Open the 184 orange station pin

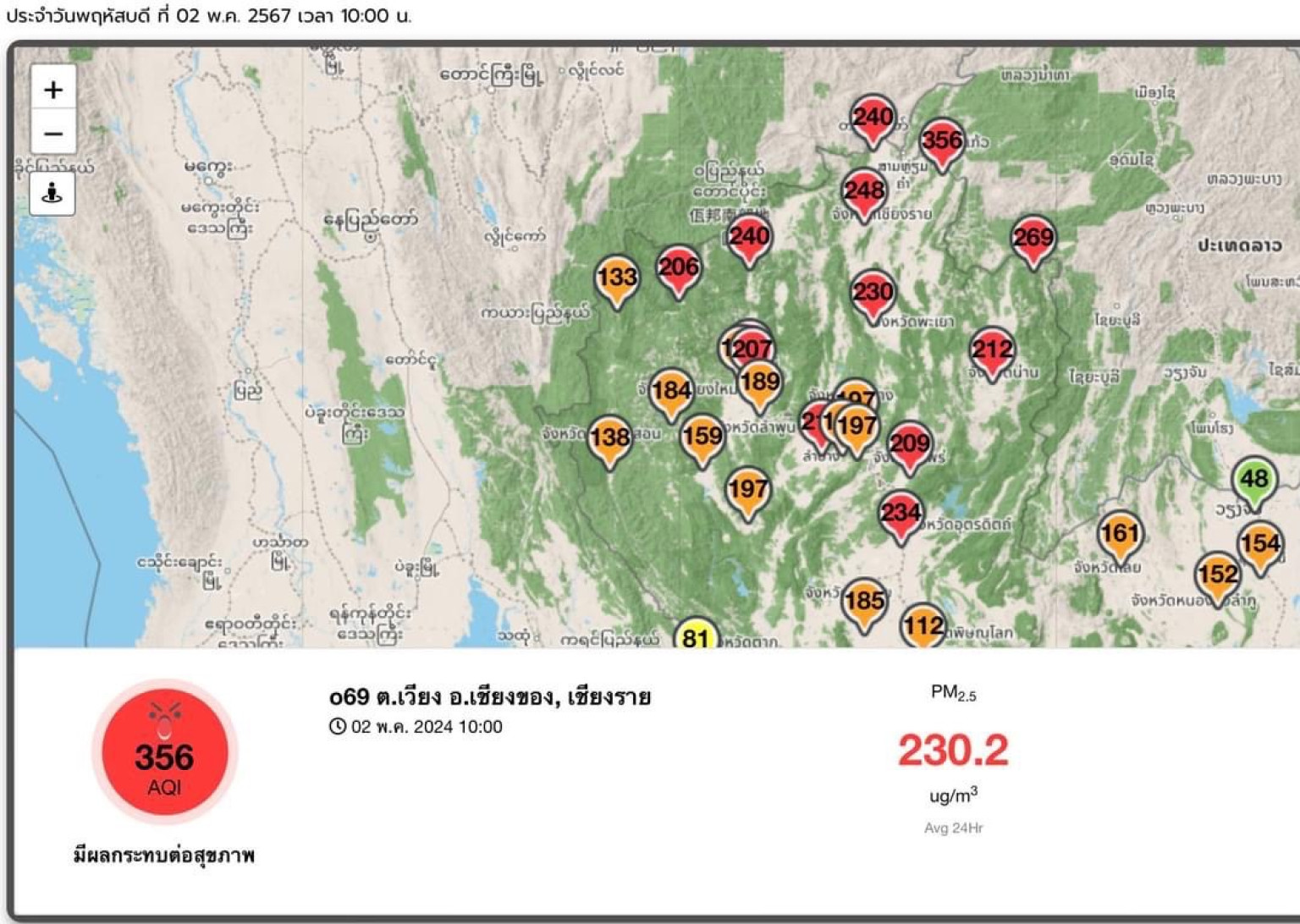tap(671, 391)
